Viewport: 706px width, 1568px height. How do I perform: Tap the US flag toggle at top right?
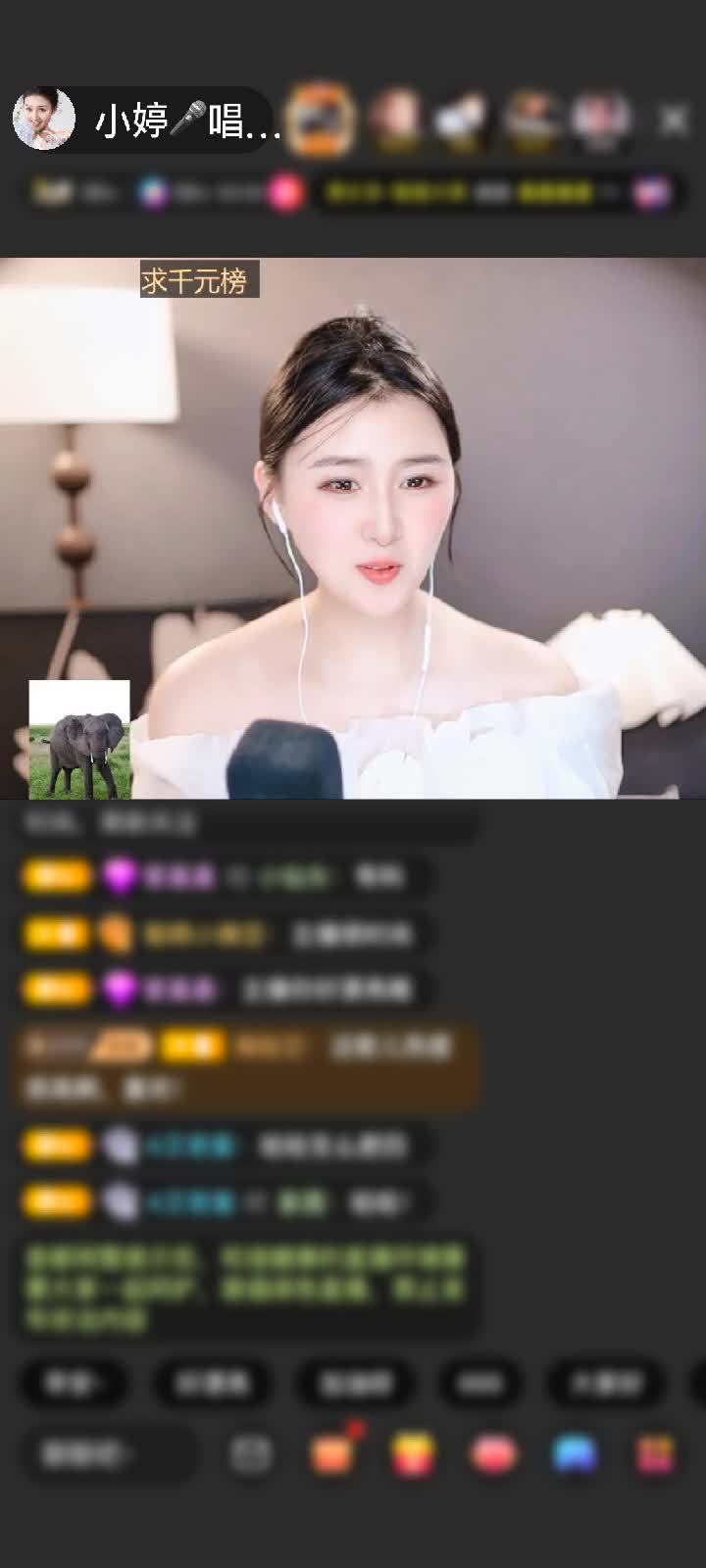coord(653,192)
